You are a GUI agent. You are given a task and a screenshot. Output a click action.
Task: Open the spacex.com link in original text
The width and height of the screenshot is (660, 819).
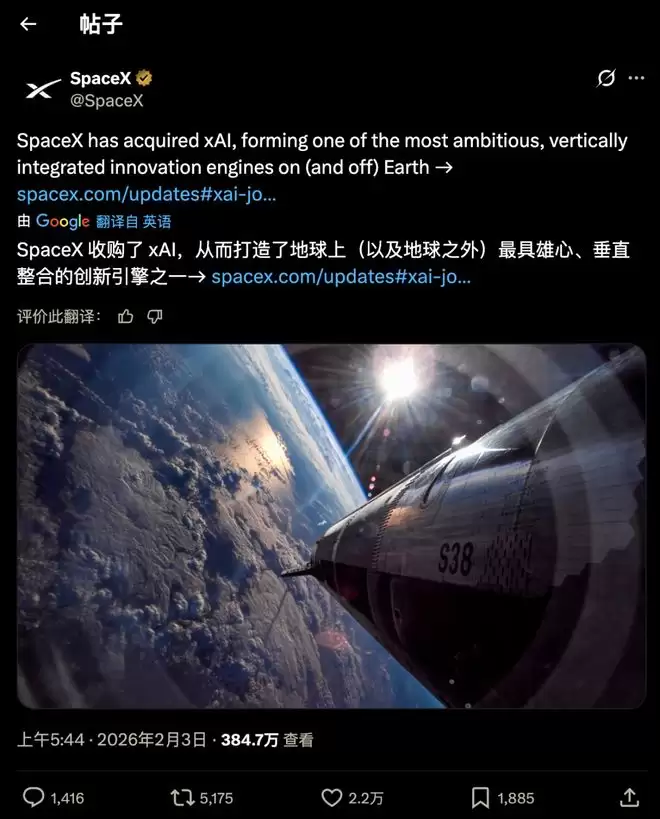click(x=146, y=194)
